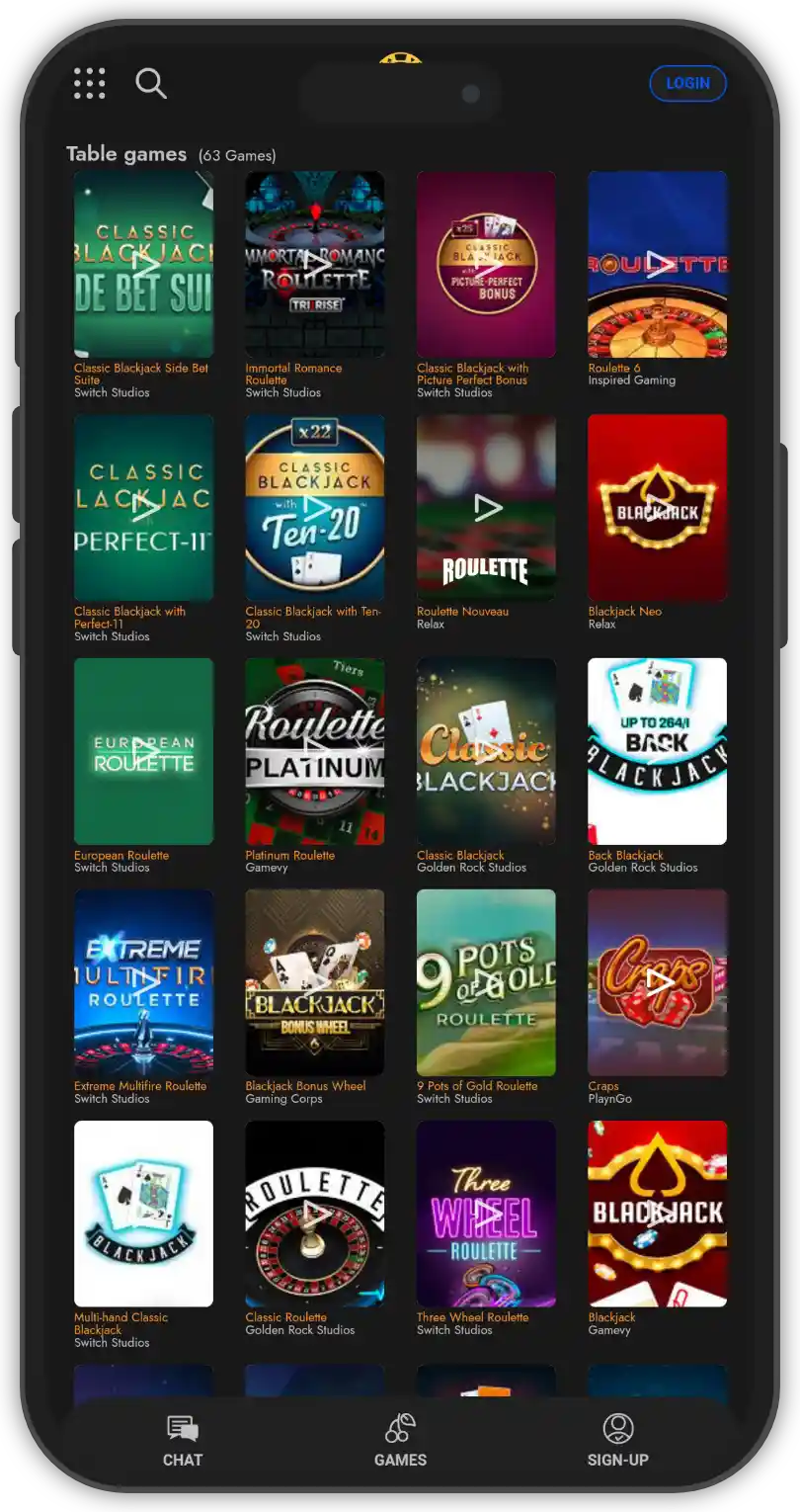Open Classic Blackjack with Picture Perfect Bonus
This screenshot has width=800, height=1512.
486,264
